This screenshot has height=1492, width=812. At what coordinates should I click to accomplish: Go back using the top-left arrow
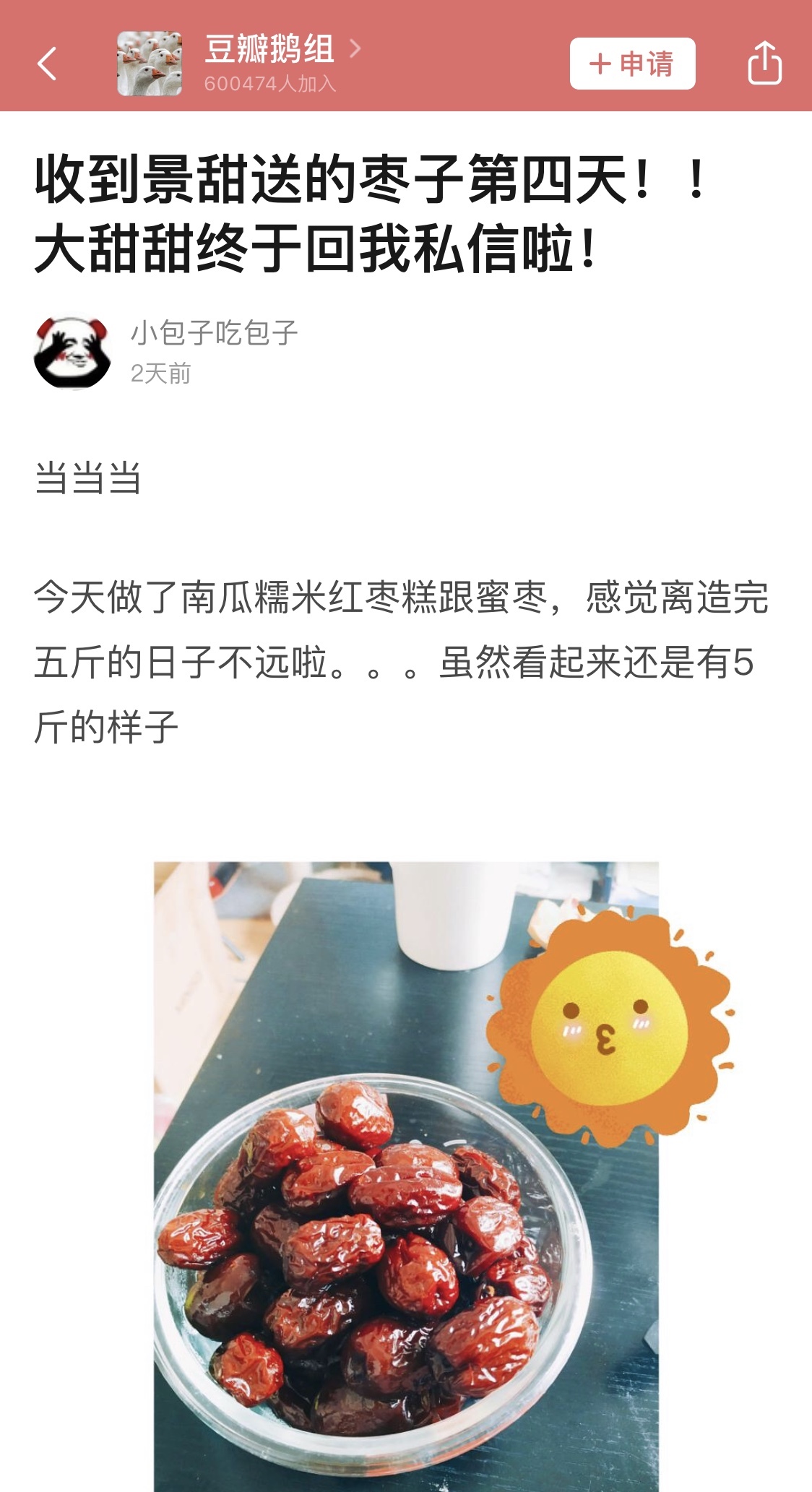pos(47,64)
